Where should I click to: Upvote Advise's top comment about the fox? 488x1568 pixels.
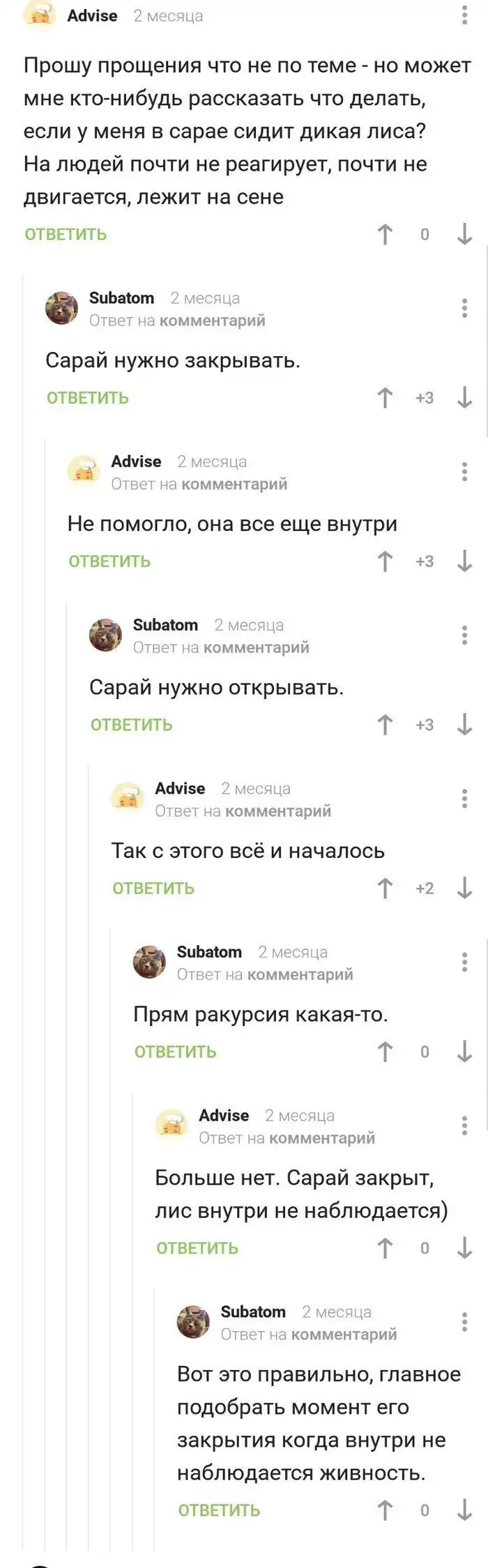tap(385, 234)
